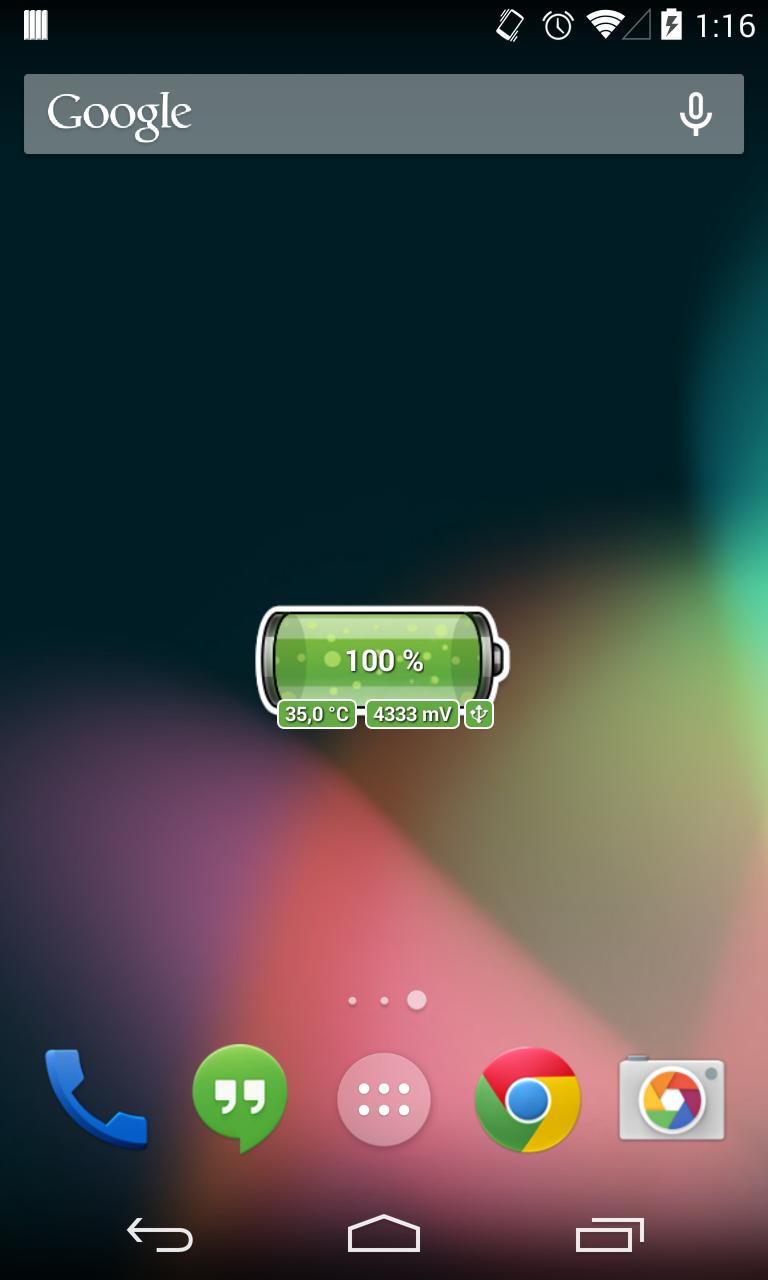
Task: Open the Phone dialer app
Action: 96,1098
